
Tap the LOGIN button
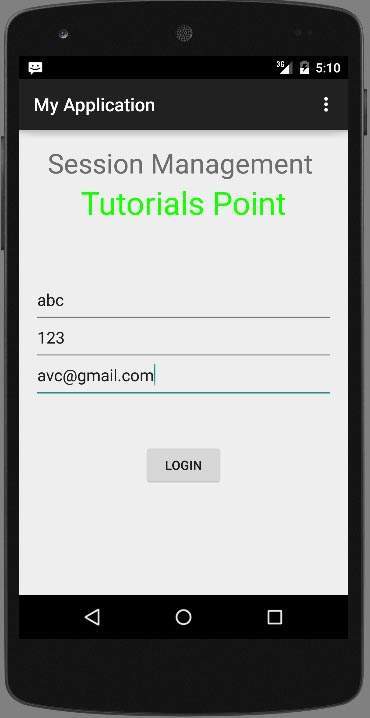point(183,465)
